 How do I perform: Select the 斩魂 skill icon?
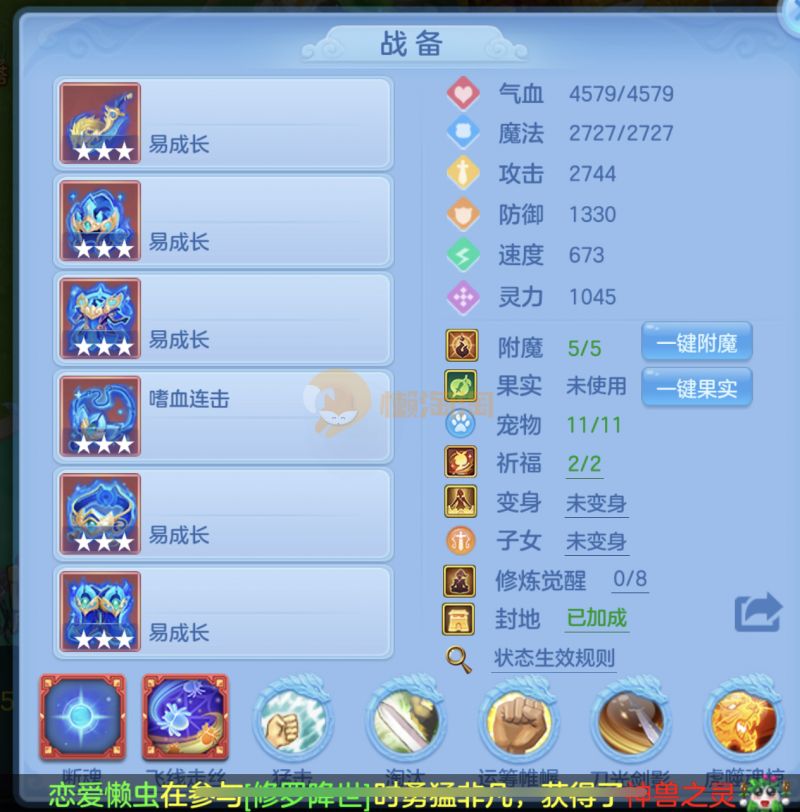[x=82, y=718]
